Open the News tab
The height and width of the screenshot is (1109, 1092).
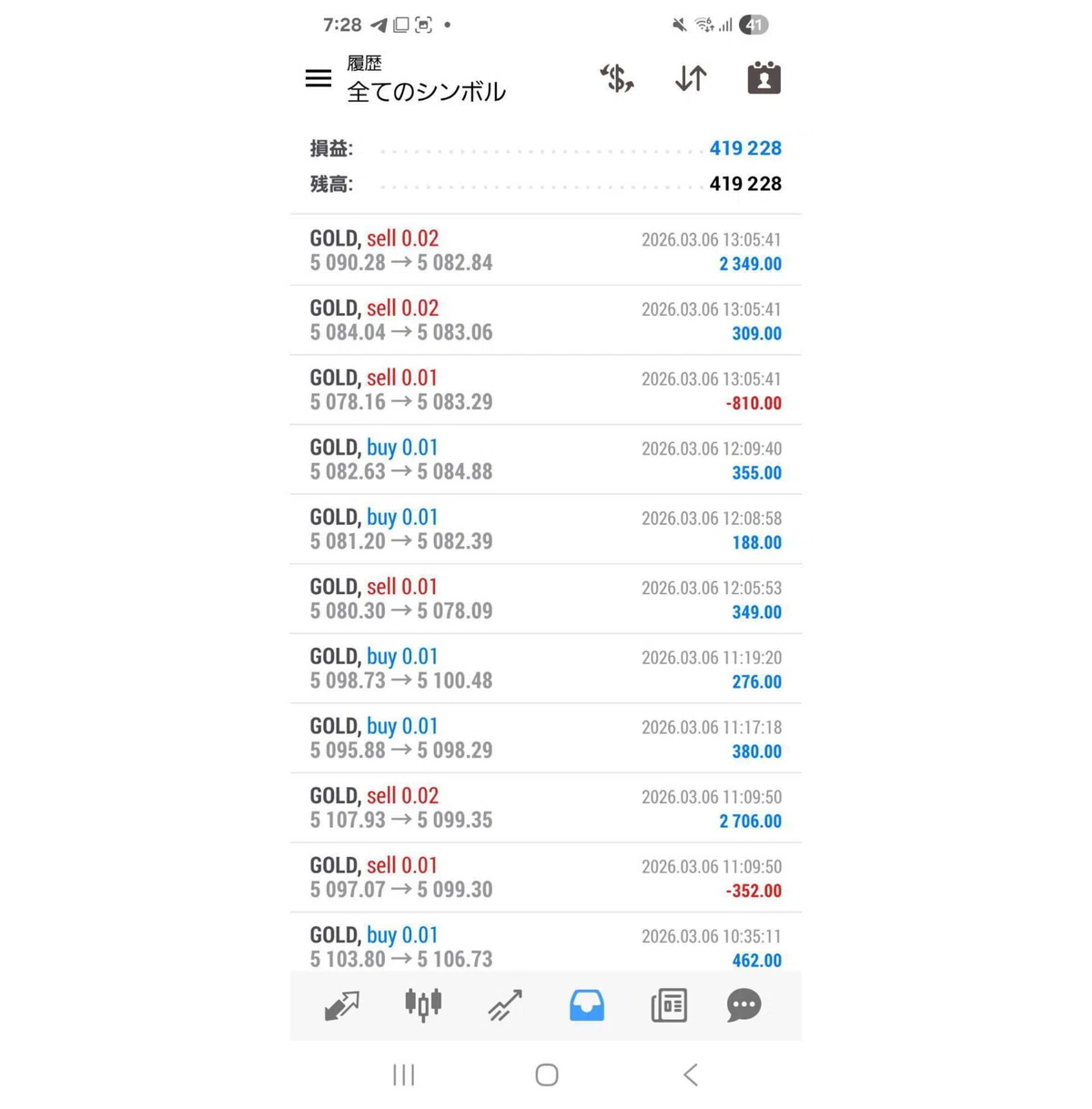click(669, 1005)
